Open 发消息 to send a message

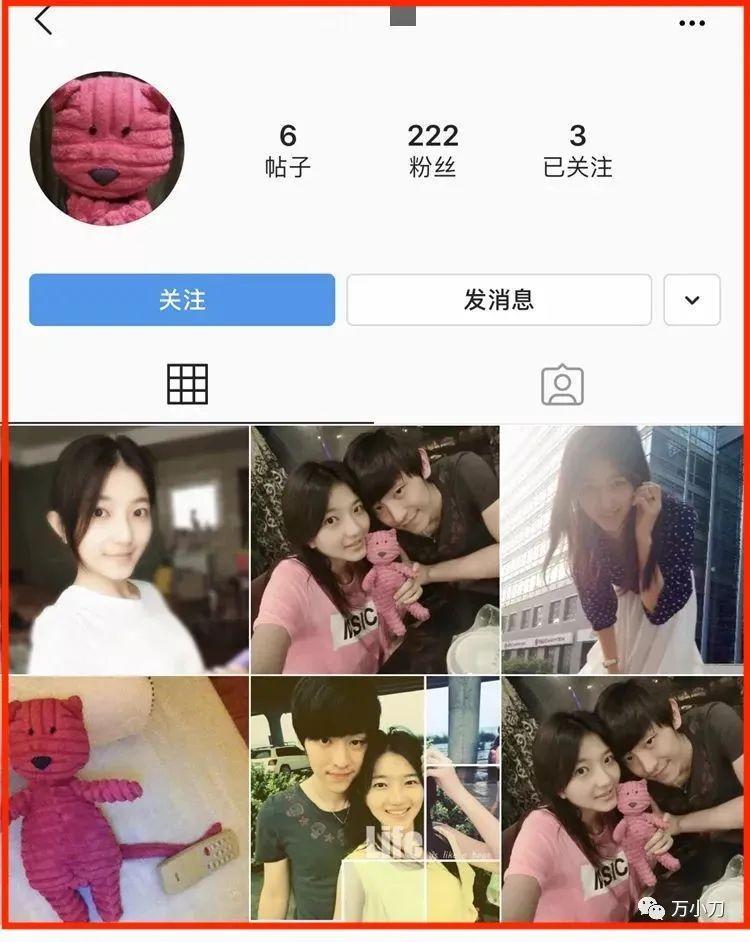tap(499, 300)
